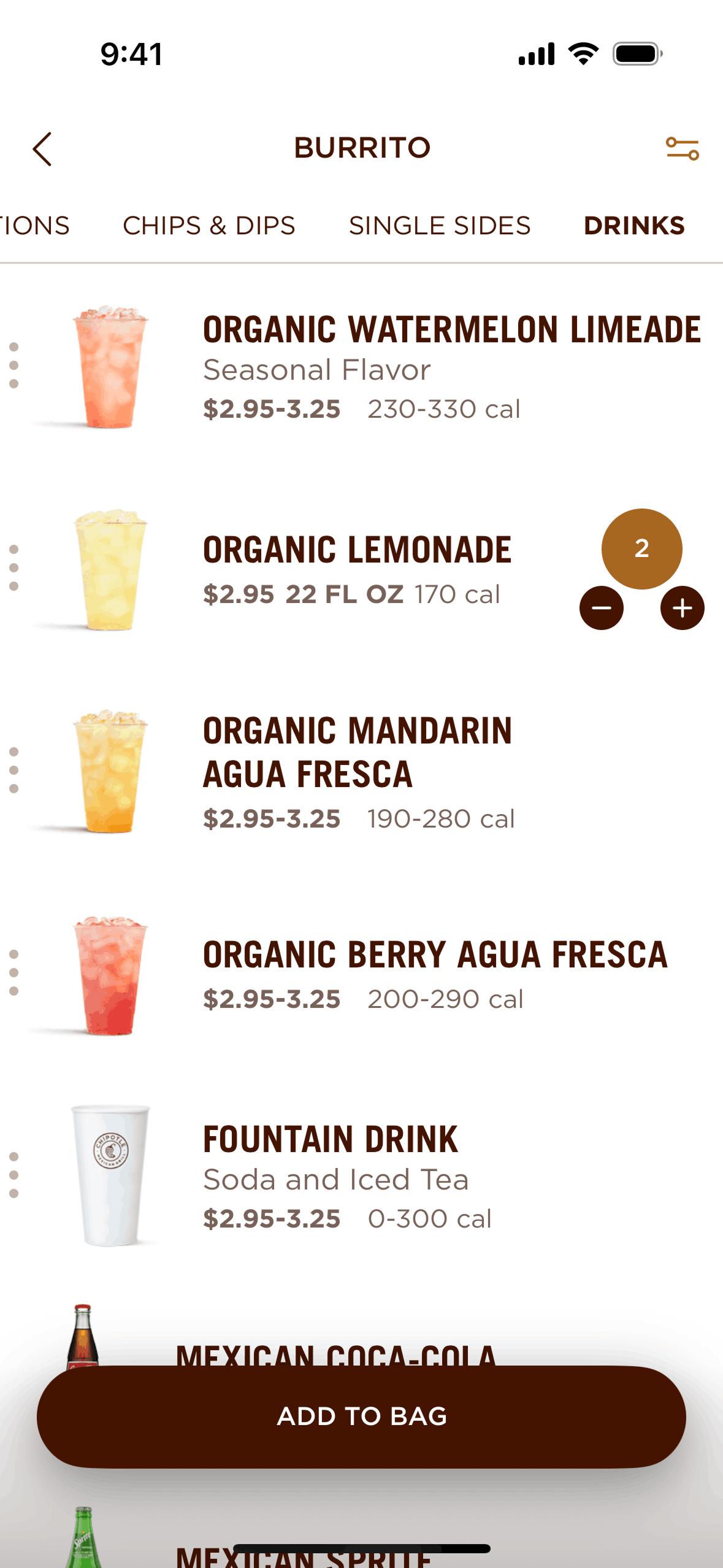Tap Add to Bag button

tap(361, 1416)
